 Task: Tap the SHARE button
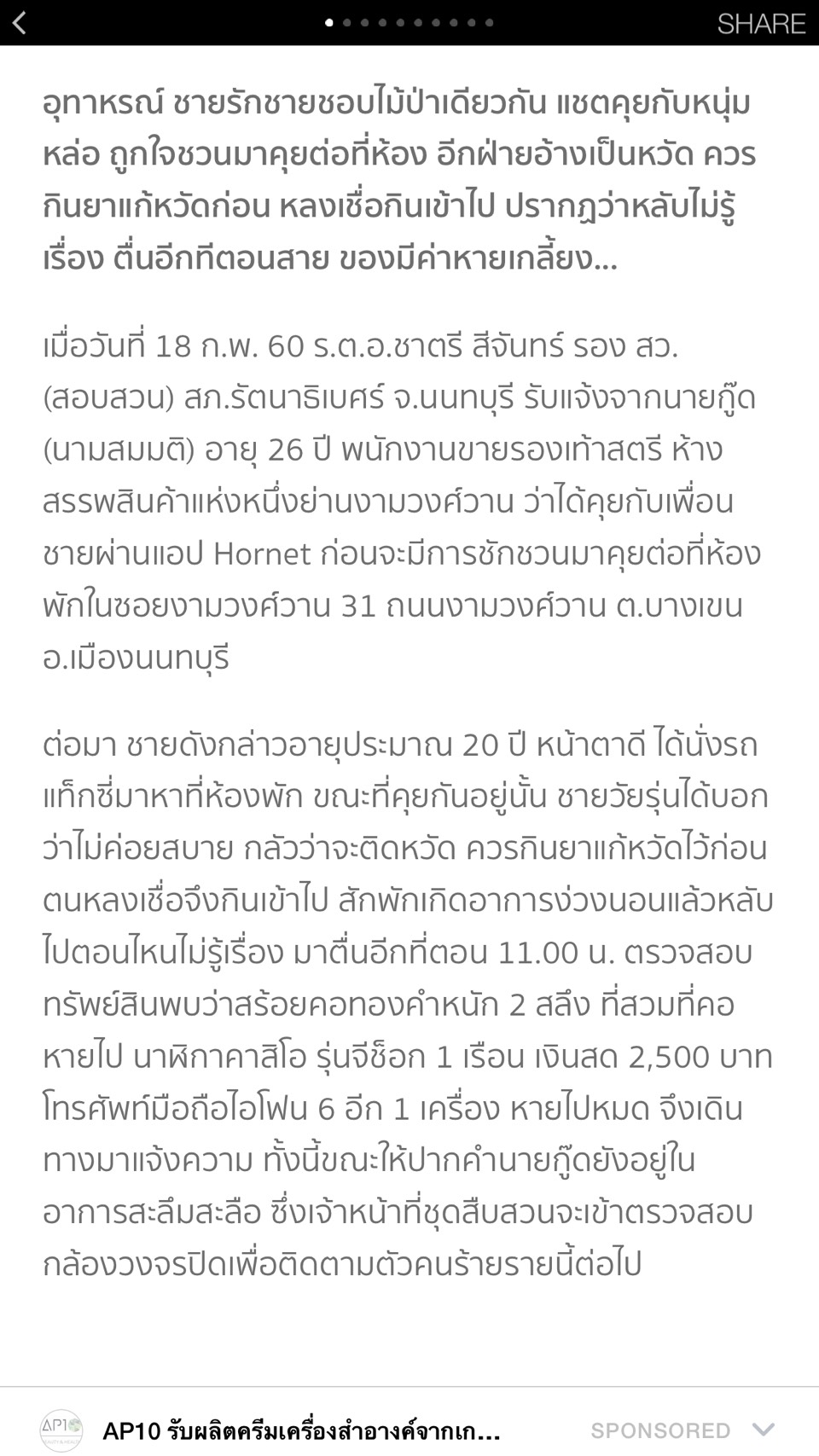[x=761, y=24]
